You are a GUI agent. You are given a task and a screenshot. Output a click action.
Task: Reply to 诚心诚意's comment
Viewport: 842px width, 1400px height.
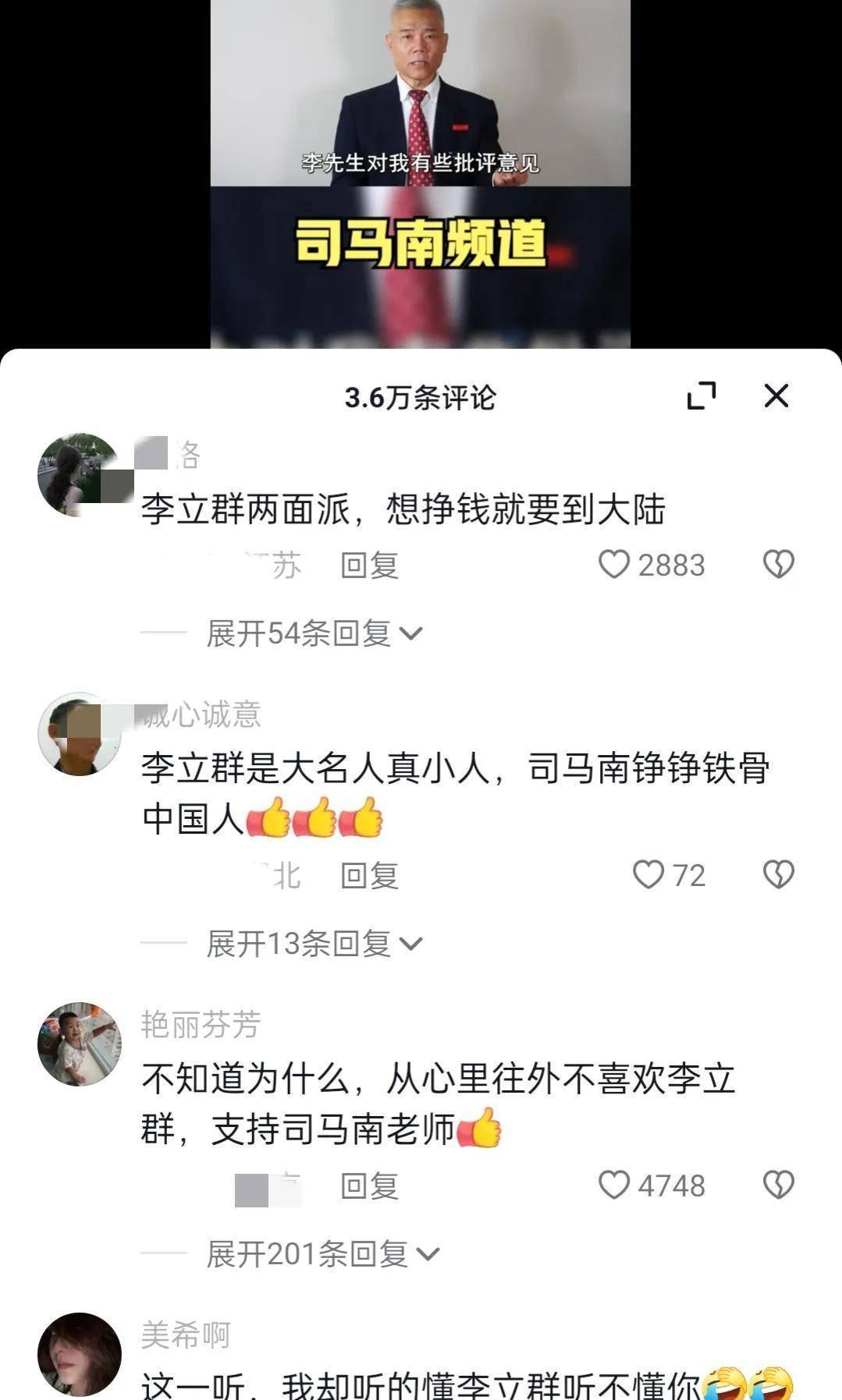(x=369, y=876)
